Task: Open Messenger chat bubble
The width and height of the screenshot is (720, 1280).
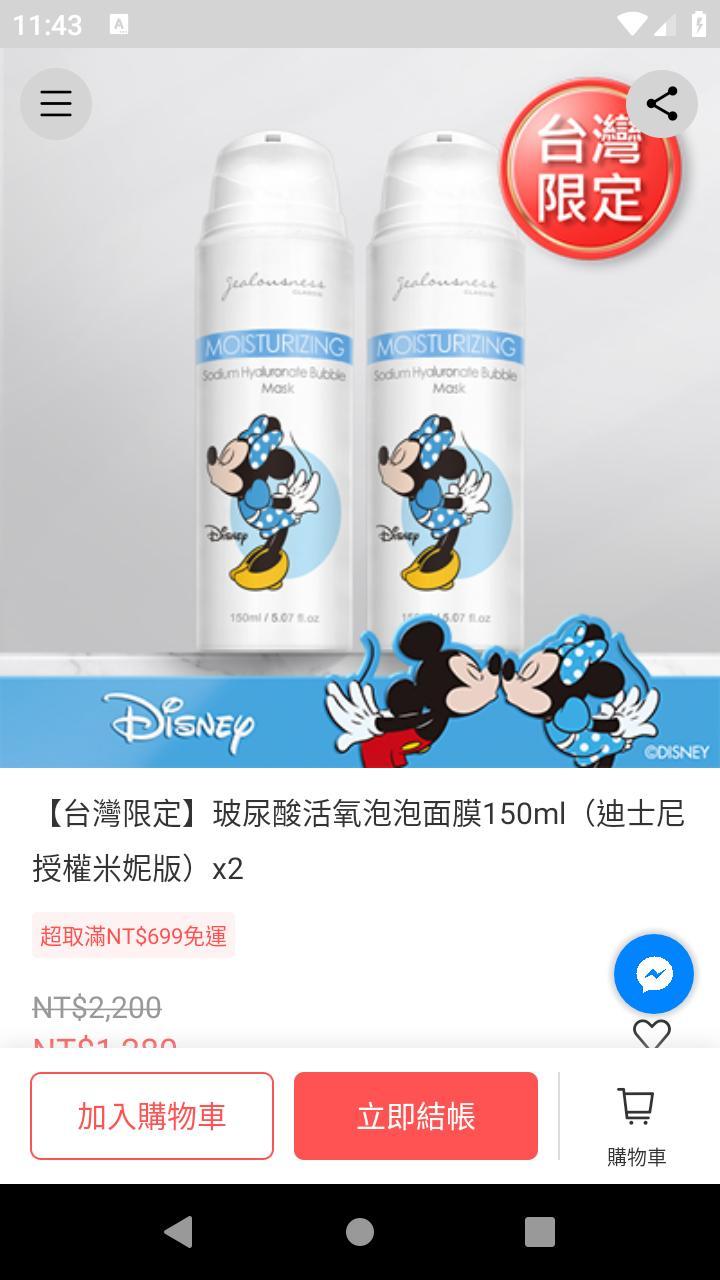Action: [x=654, y=974]
